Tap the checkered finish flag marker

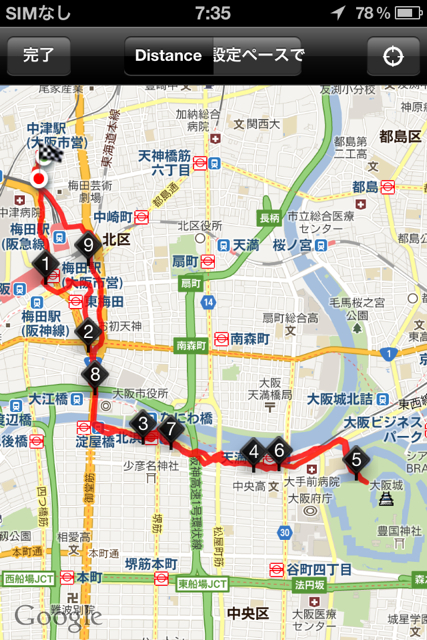50,156
